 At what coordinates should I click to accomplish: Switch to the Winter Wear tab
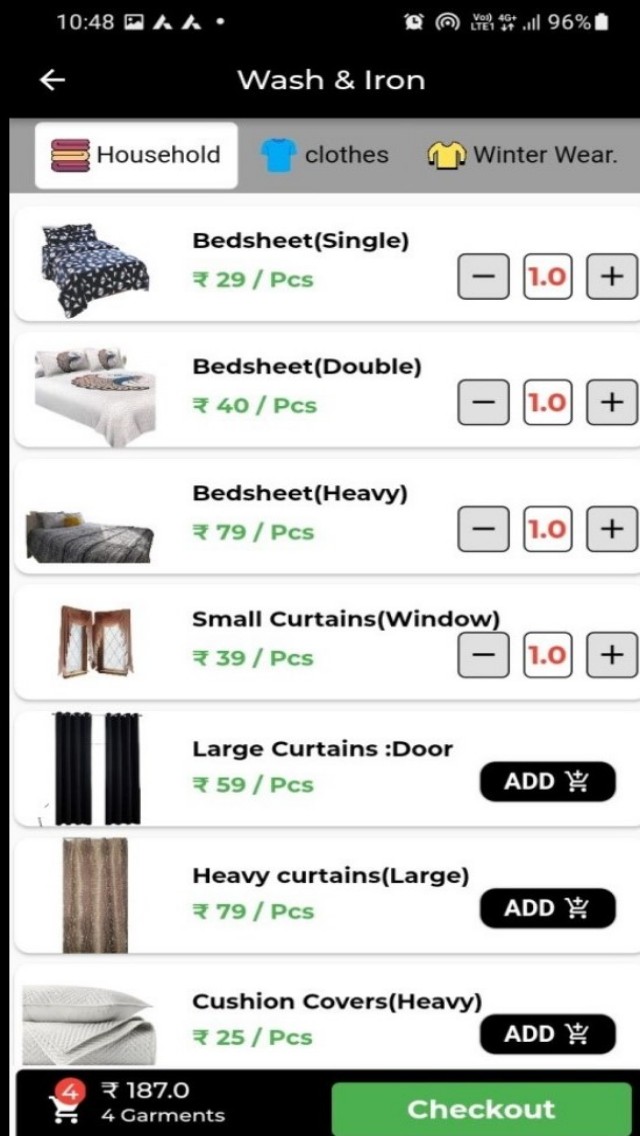(x=522, y=155)
